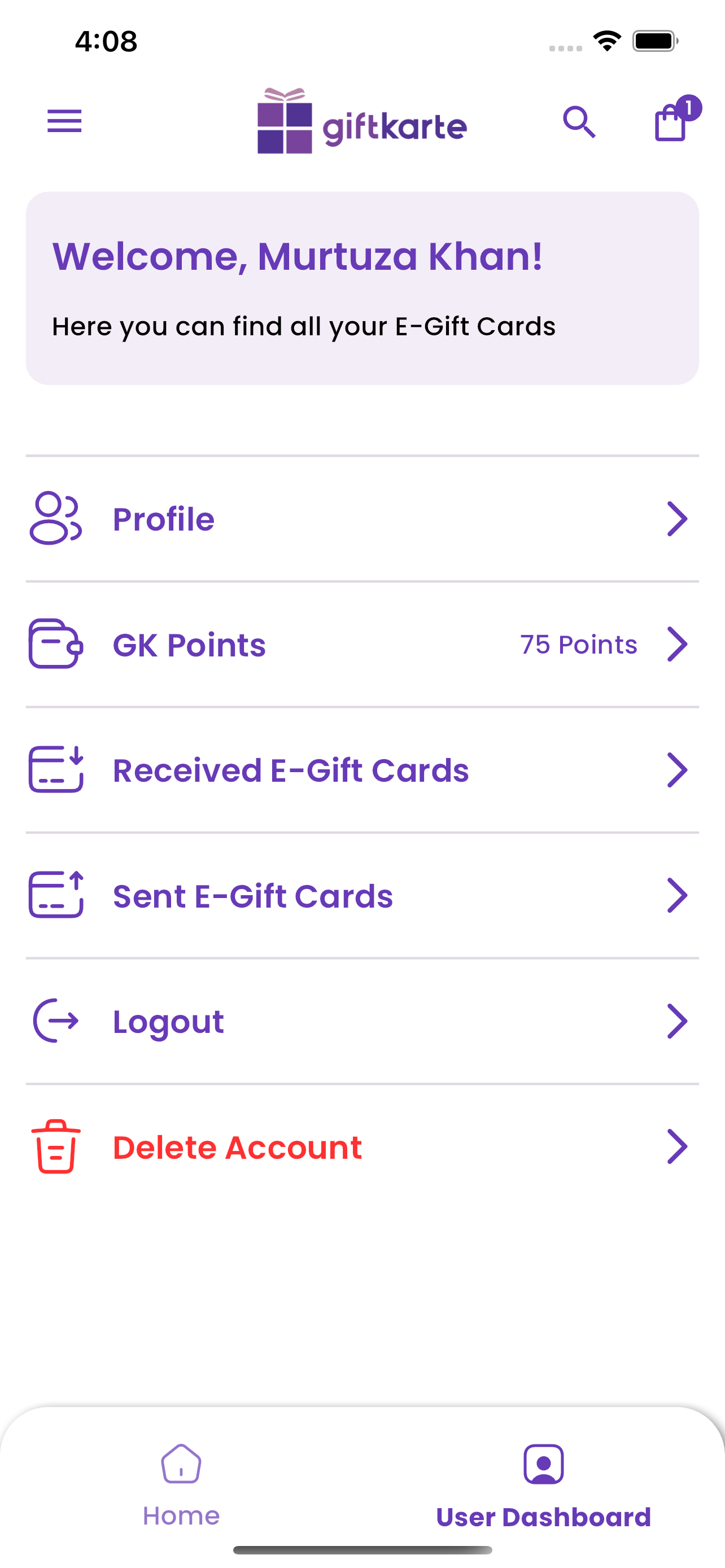Select Logout from the list
The image size is (725, 1568).
[x=362, y=1021]
